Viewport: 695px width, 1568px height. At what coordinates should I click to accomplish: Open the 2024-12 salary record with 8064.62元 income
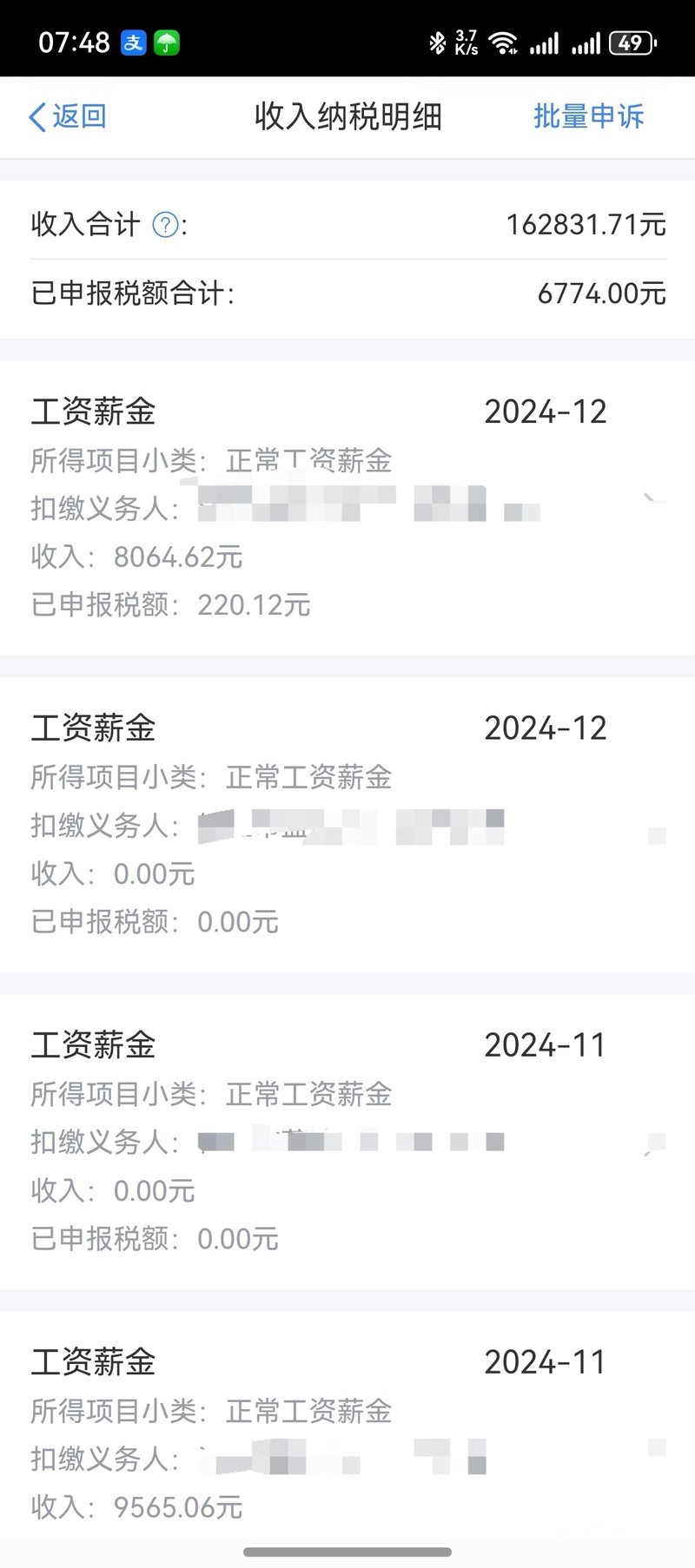coord(347,508)
